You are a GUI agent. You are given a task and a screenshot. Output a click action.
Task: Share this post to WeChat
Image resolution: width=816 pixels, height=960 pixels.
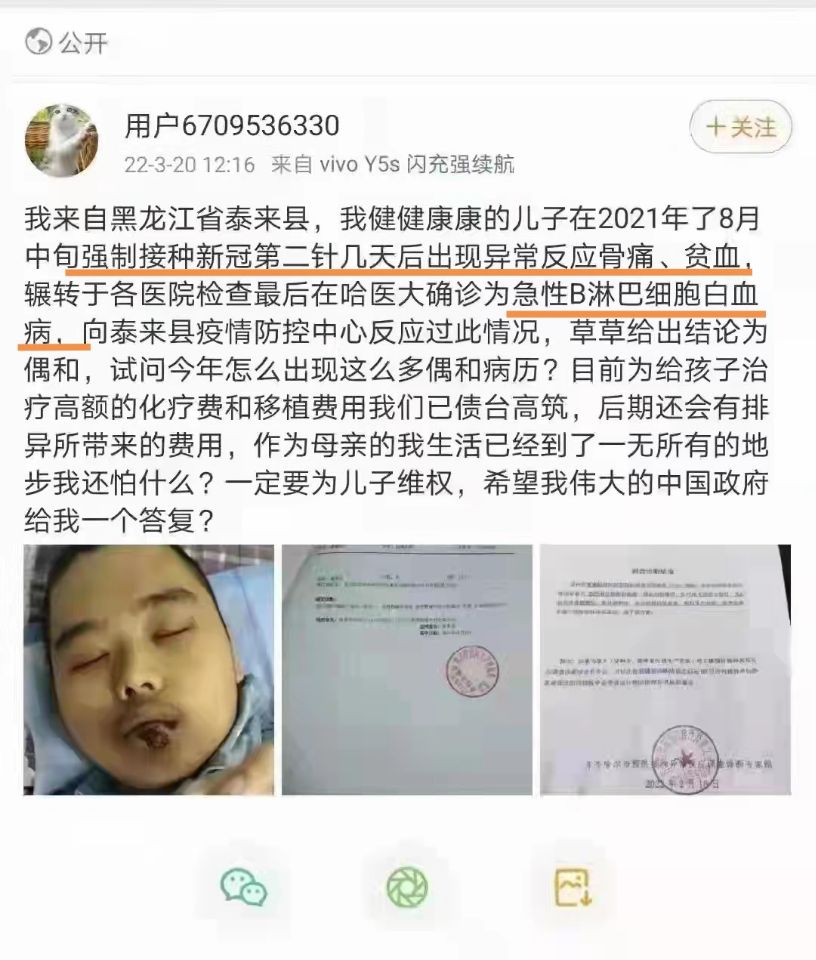pos(244,886)
